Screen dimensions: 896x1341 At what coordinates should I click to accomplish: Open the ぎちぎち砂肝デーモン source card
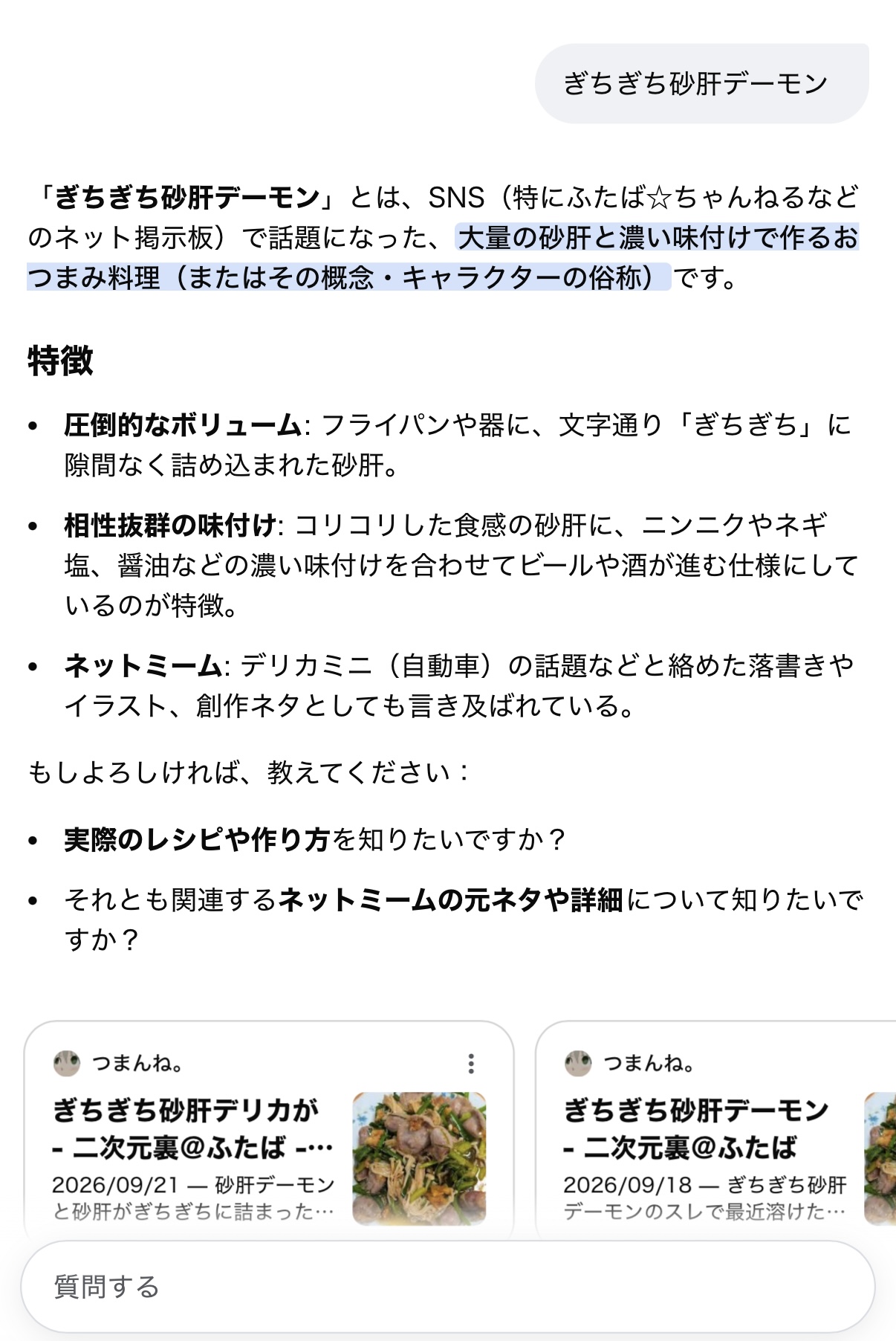[716, 1131]
